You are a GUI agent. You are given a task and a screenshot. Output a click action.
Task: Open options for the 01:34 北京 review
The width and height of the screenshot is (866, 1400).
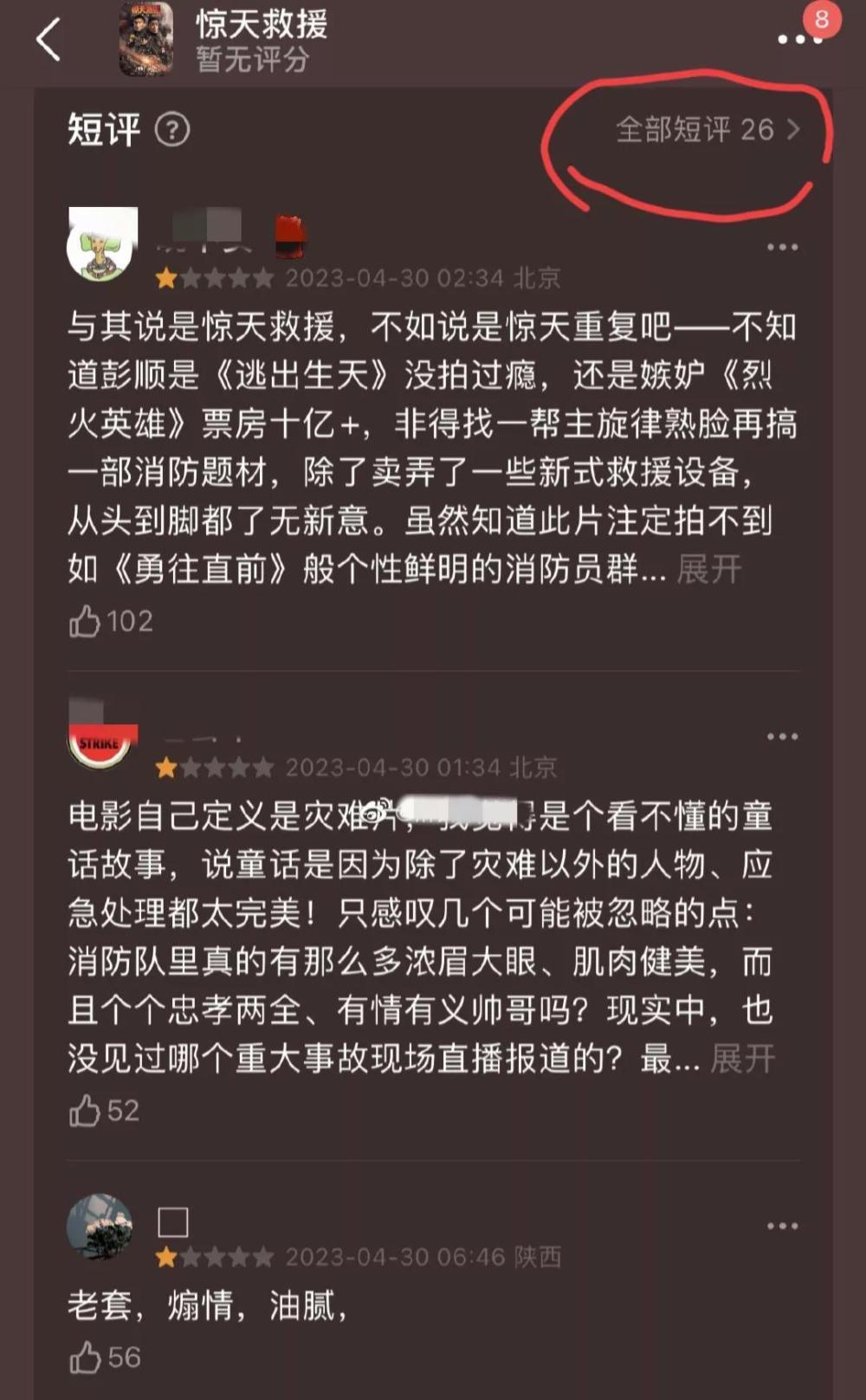pos(782,737)
